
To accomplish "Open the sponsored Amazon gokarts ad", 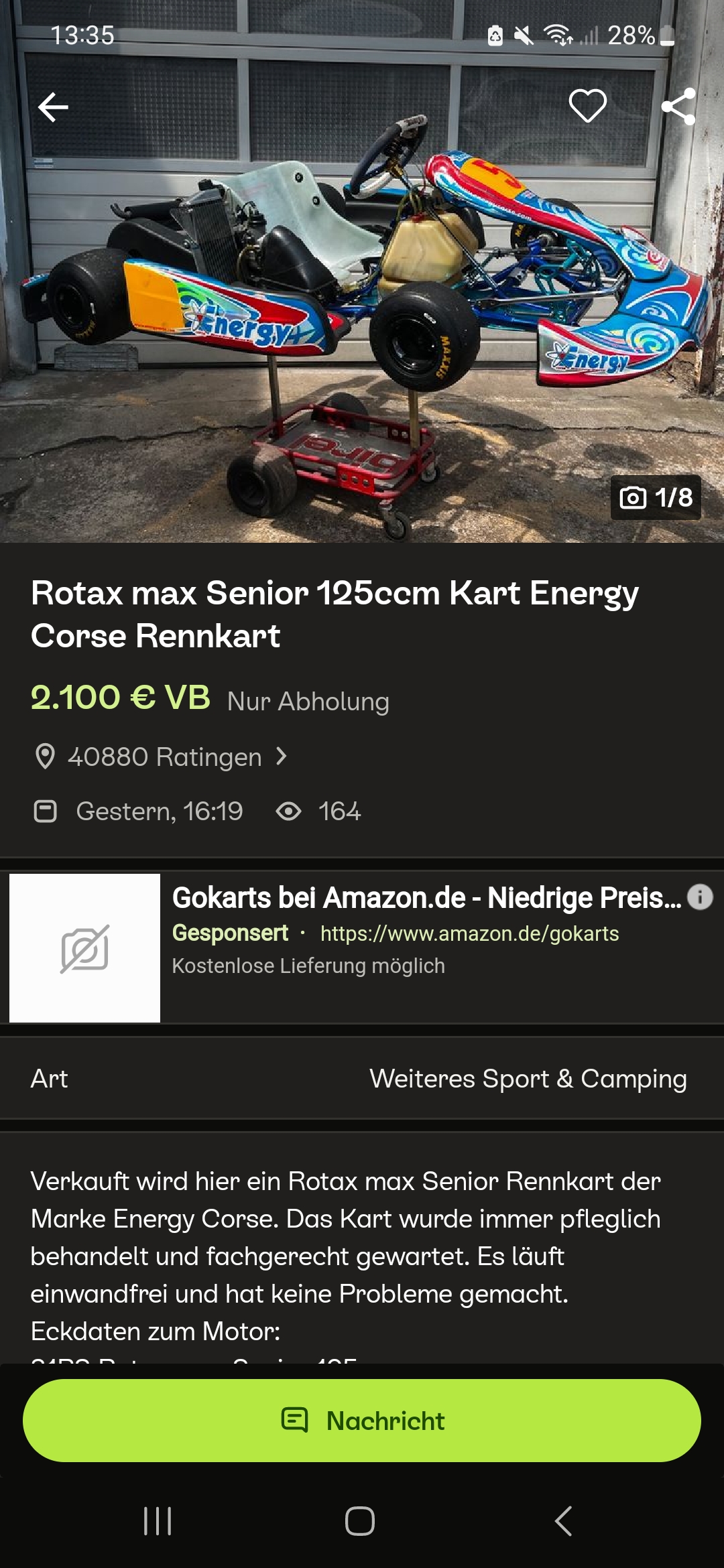I will tap(426, 899).
